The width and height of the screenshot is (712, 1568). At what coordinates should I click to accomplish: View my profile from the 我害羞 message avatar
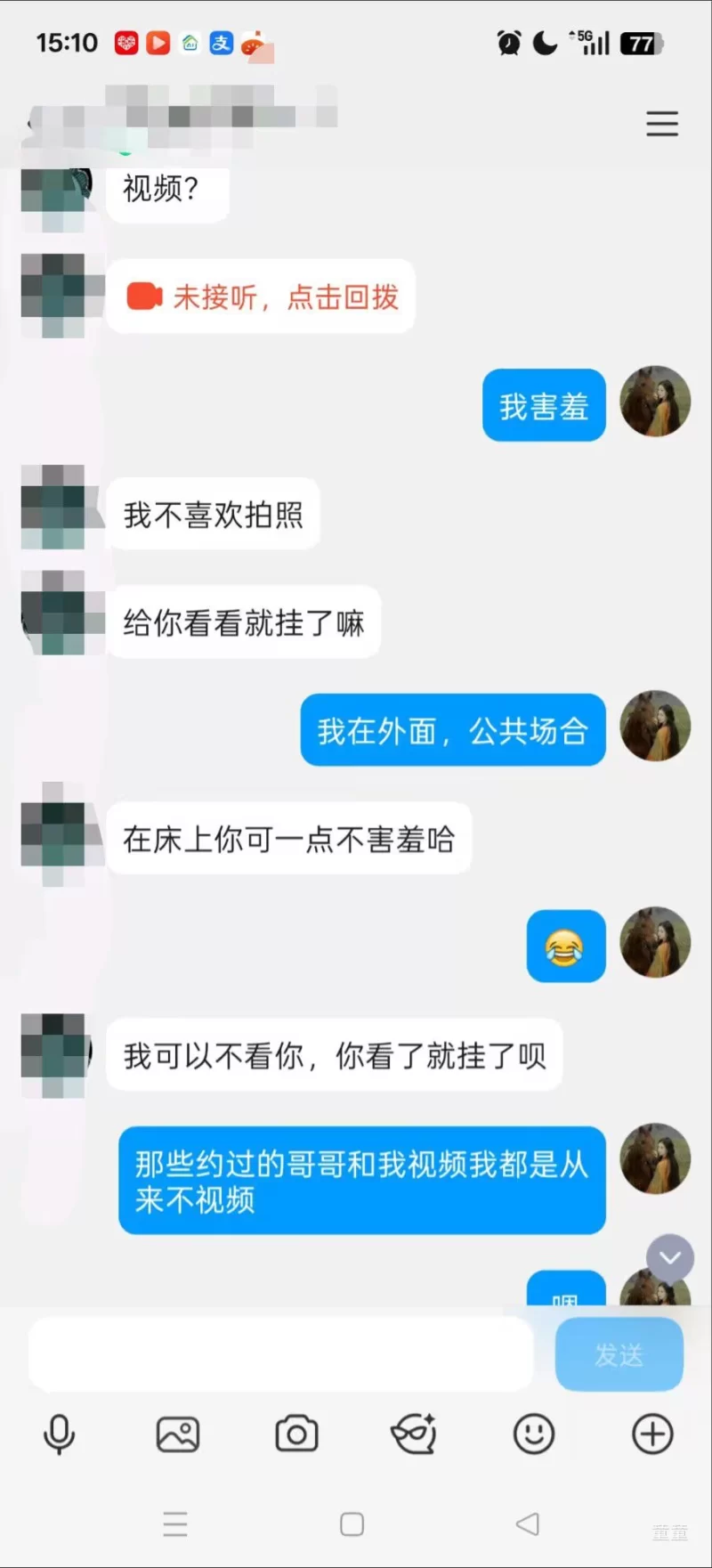655,402
